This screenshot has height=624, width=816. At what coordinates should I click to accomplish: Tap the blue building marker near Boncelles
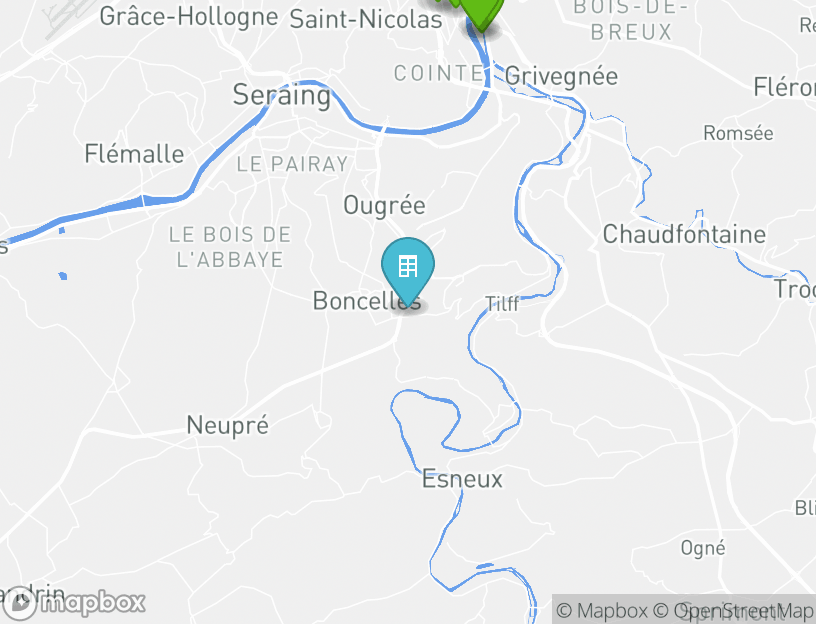(408, 268)
